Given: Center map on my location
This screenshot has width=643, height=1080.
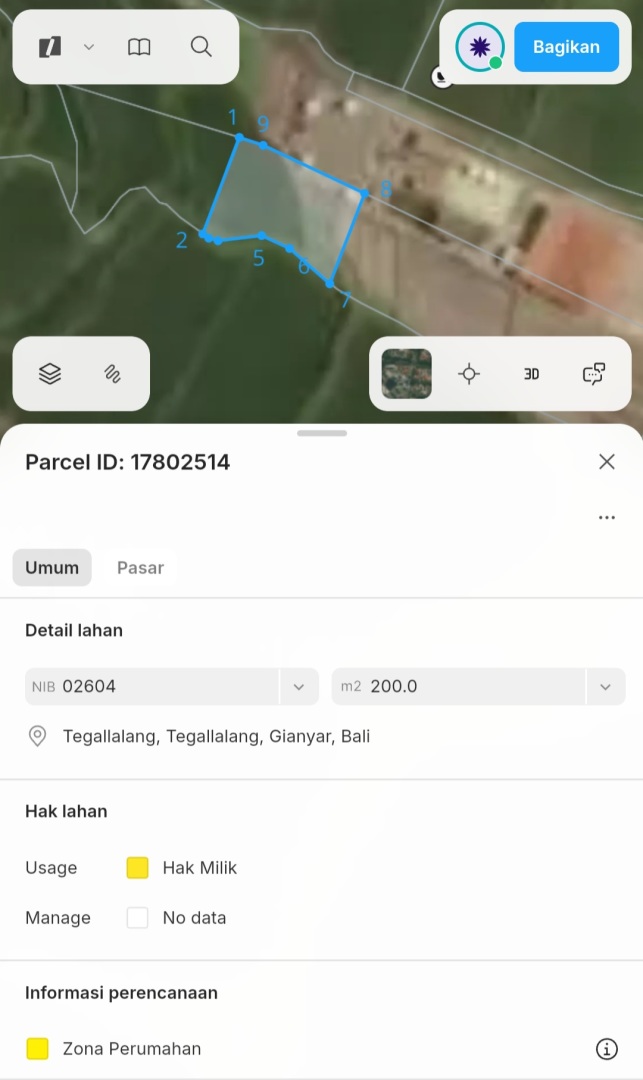Looking at the screenshot, I should pyautogui.click(x=469, y=374).
